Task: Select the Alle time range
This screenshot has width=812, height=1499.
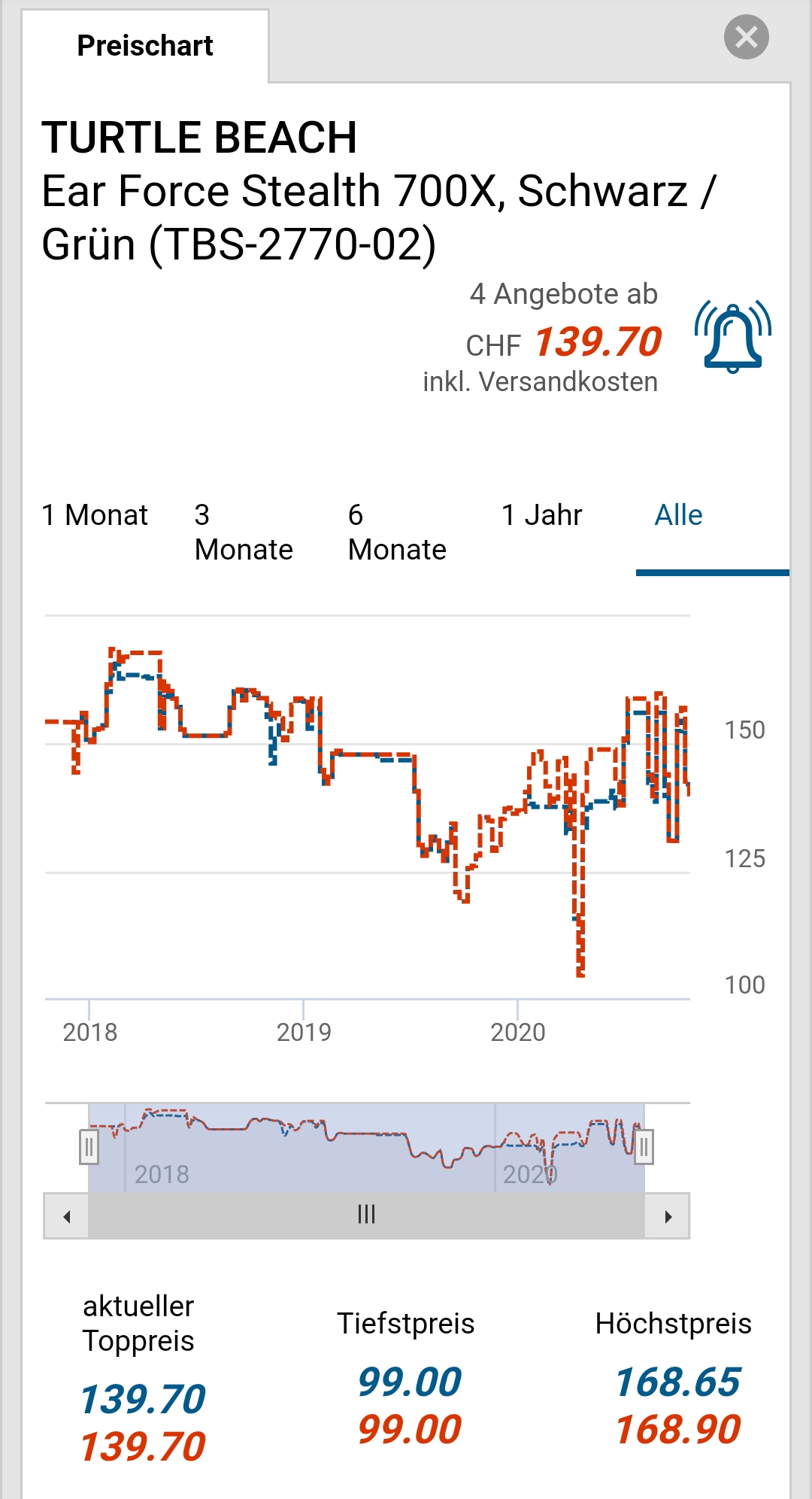Action: pyautogui.click(x=678, y=516)
